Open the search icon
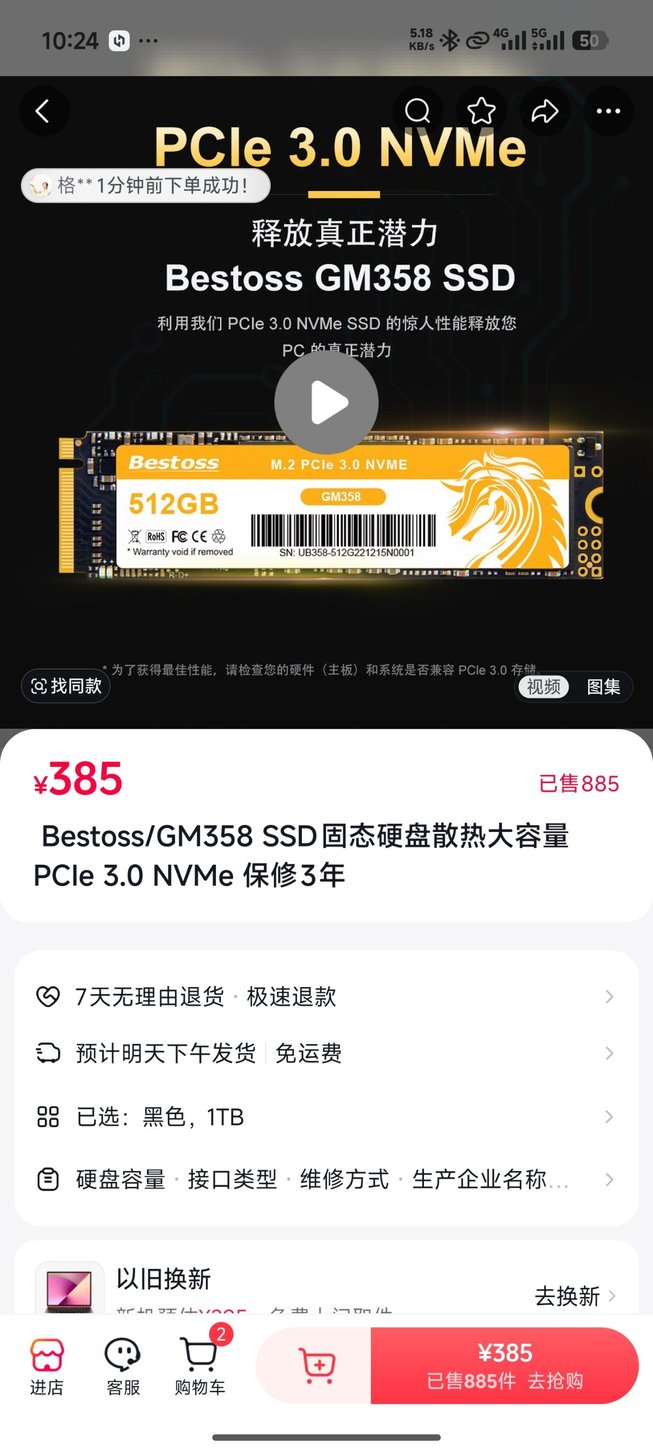Viewport: 653px width, 1450px height. 418,112
